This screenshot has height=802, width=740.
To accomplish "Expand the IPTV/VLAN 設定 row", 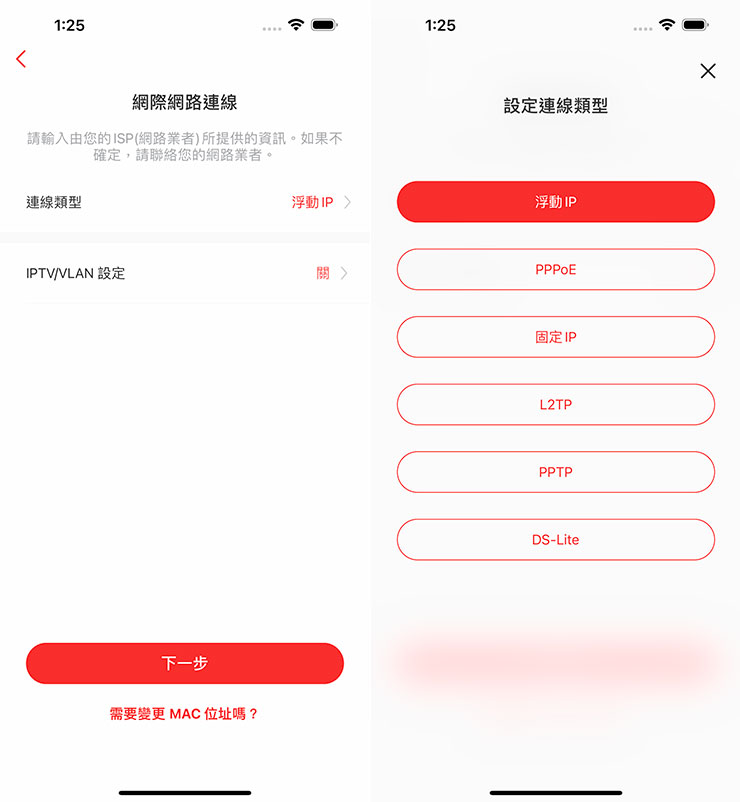I will 185,272.
